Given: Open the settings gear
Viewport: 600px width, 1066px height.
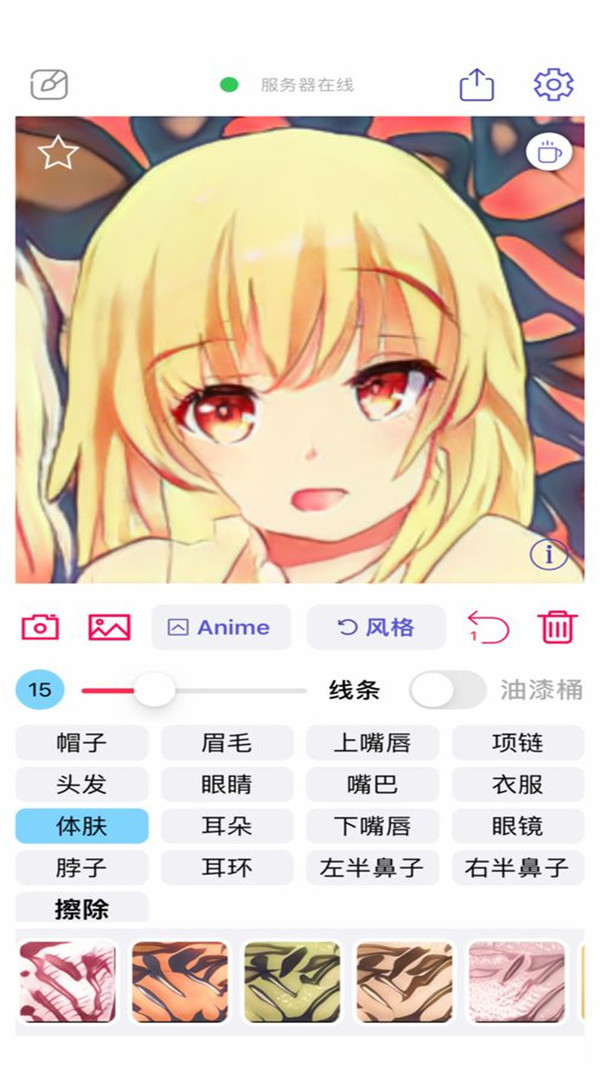Looking at the screenshot, I should (x=553, y=84).
